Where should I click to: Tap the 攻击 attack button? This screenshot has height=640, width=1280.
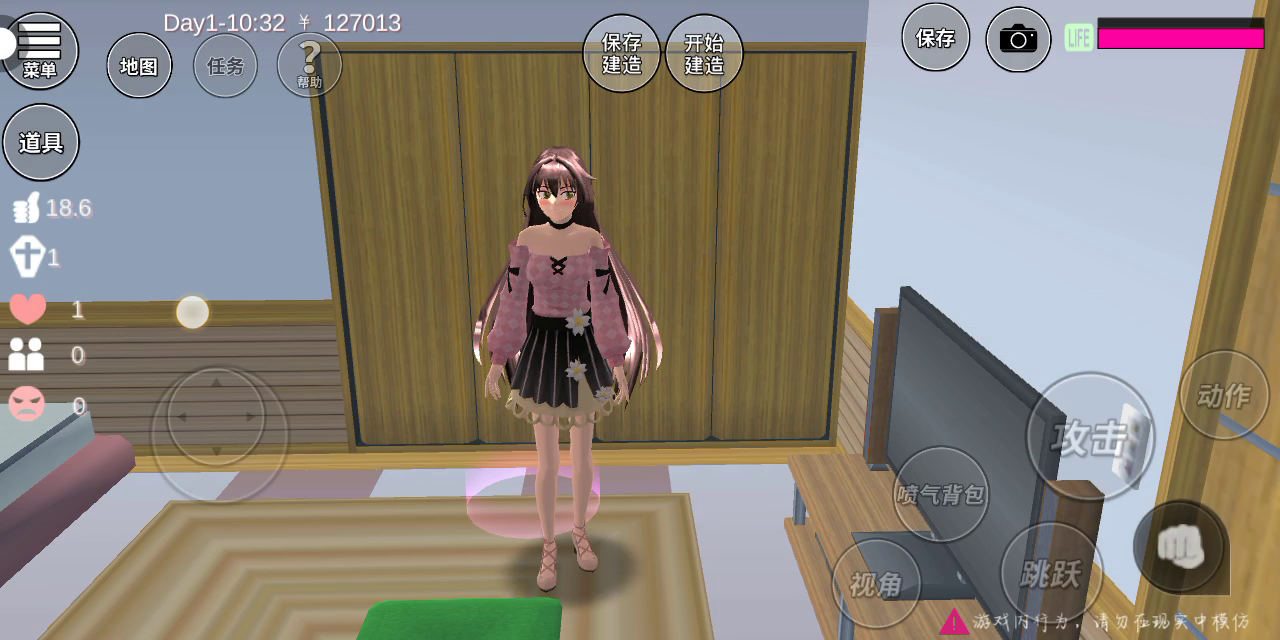1090,437
